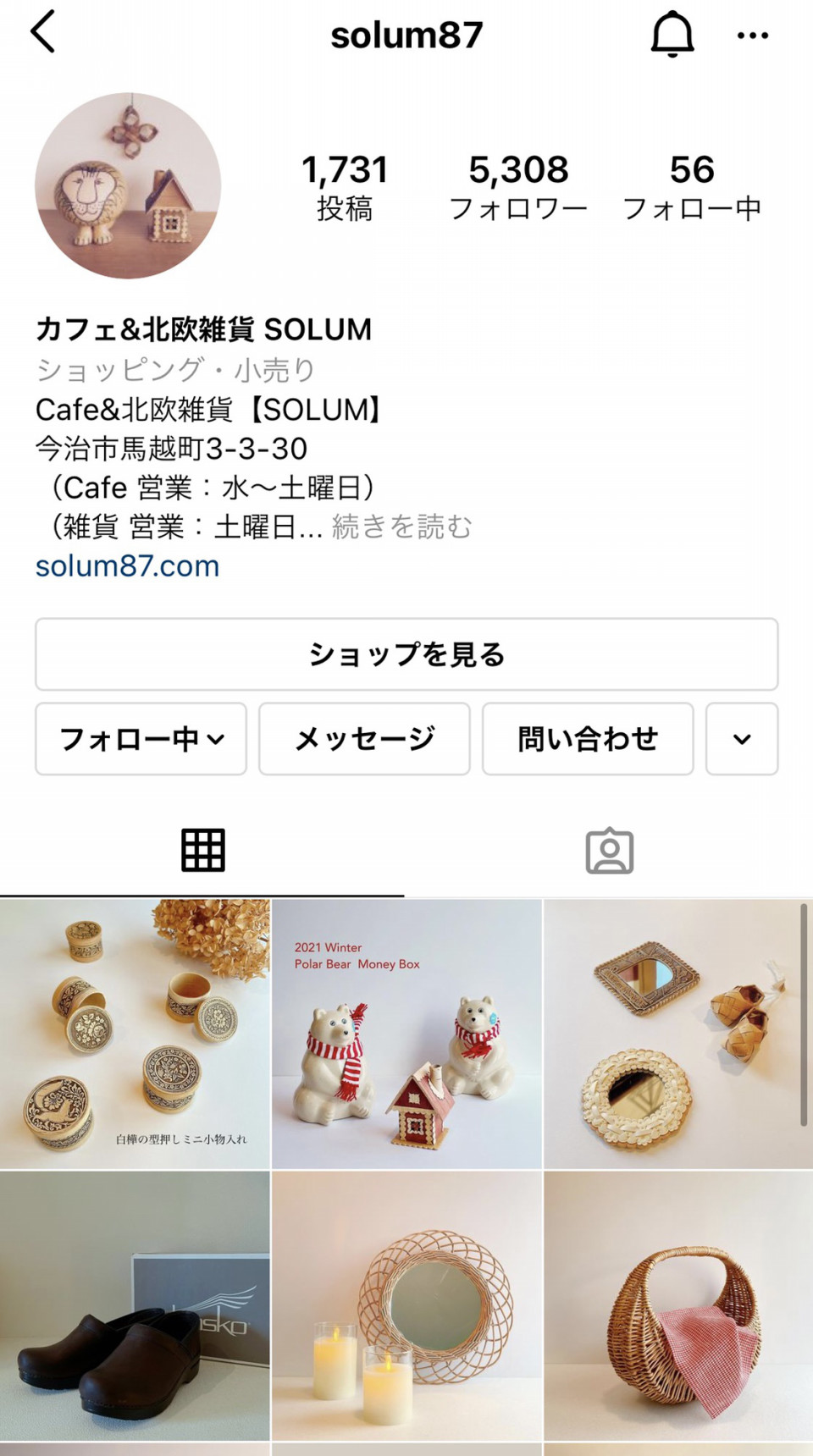Open the post with two mirrors
The height and width of the screenshot is (1456, 813).
tap(678, 1034)
